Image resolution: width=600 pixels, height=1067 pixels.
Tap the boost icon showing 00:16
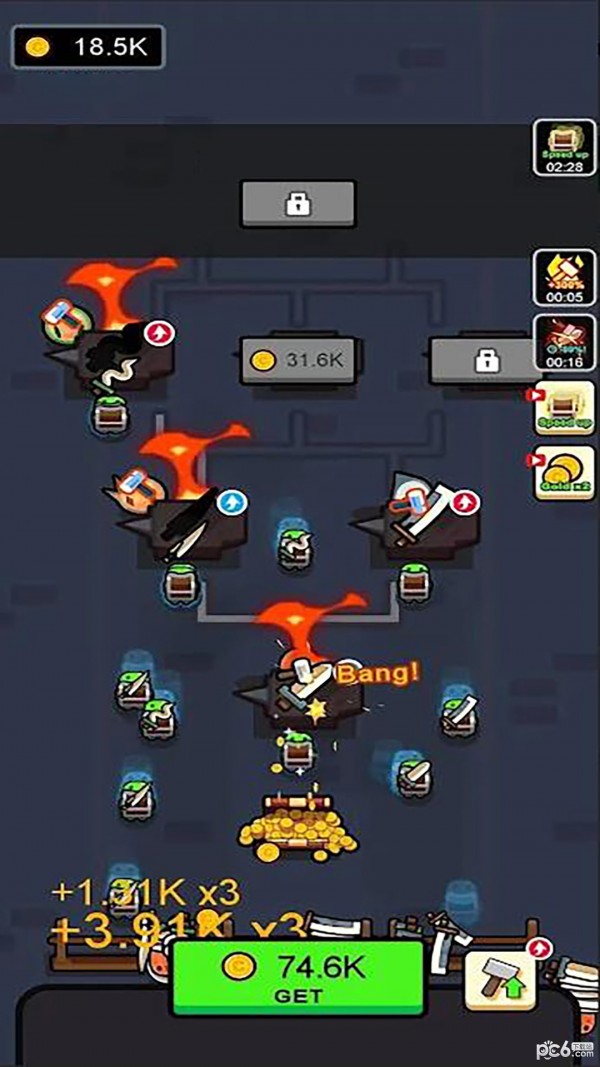click(564, 342)
